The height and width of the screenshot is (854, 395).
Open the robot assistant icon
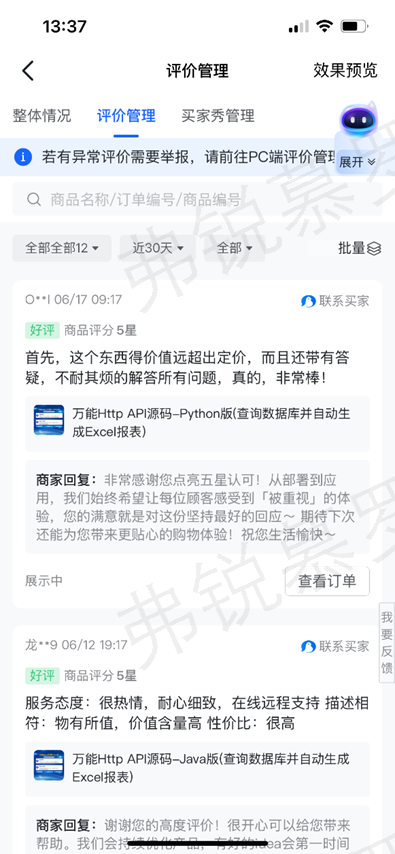coord(357,120)
